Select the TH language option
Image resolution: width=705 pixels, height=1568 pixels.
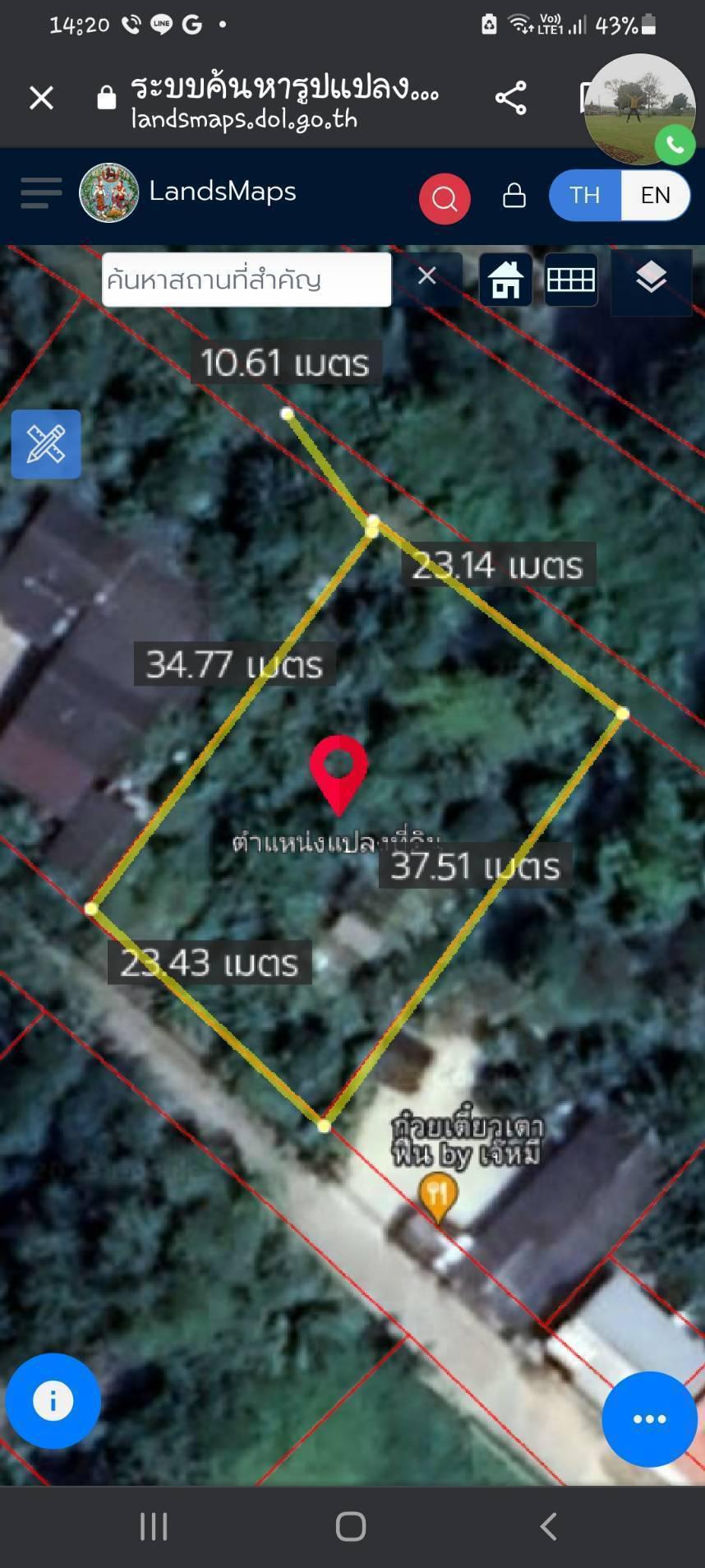click(584, 196)
